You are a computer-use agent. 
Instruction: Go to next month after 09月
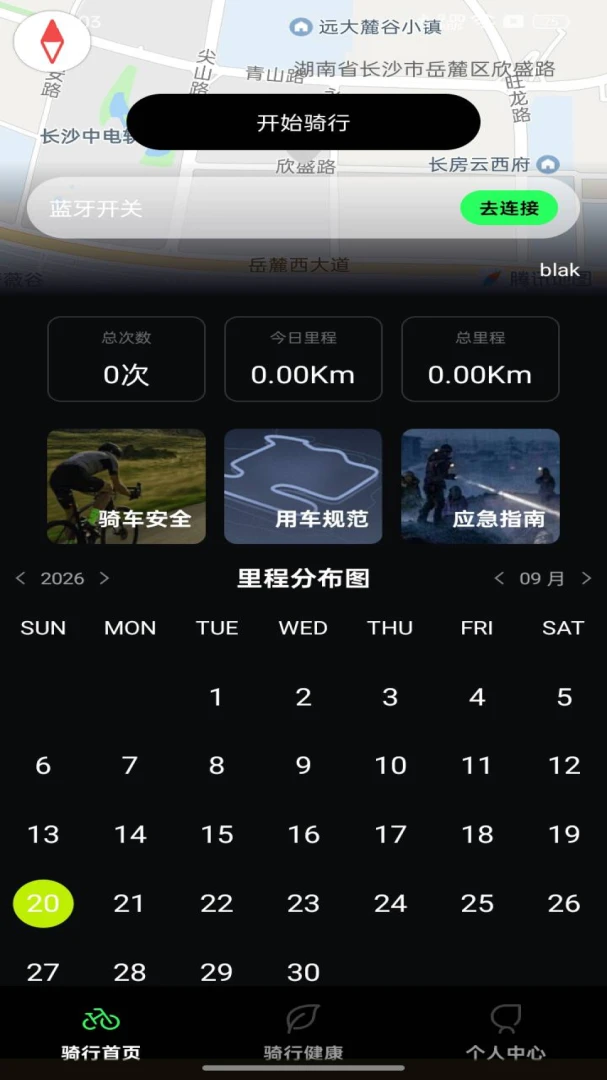[586, 578]
